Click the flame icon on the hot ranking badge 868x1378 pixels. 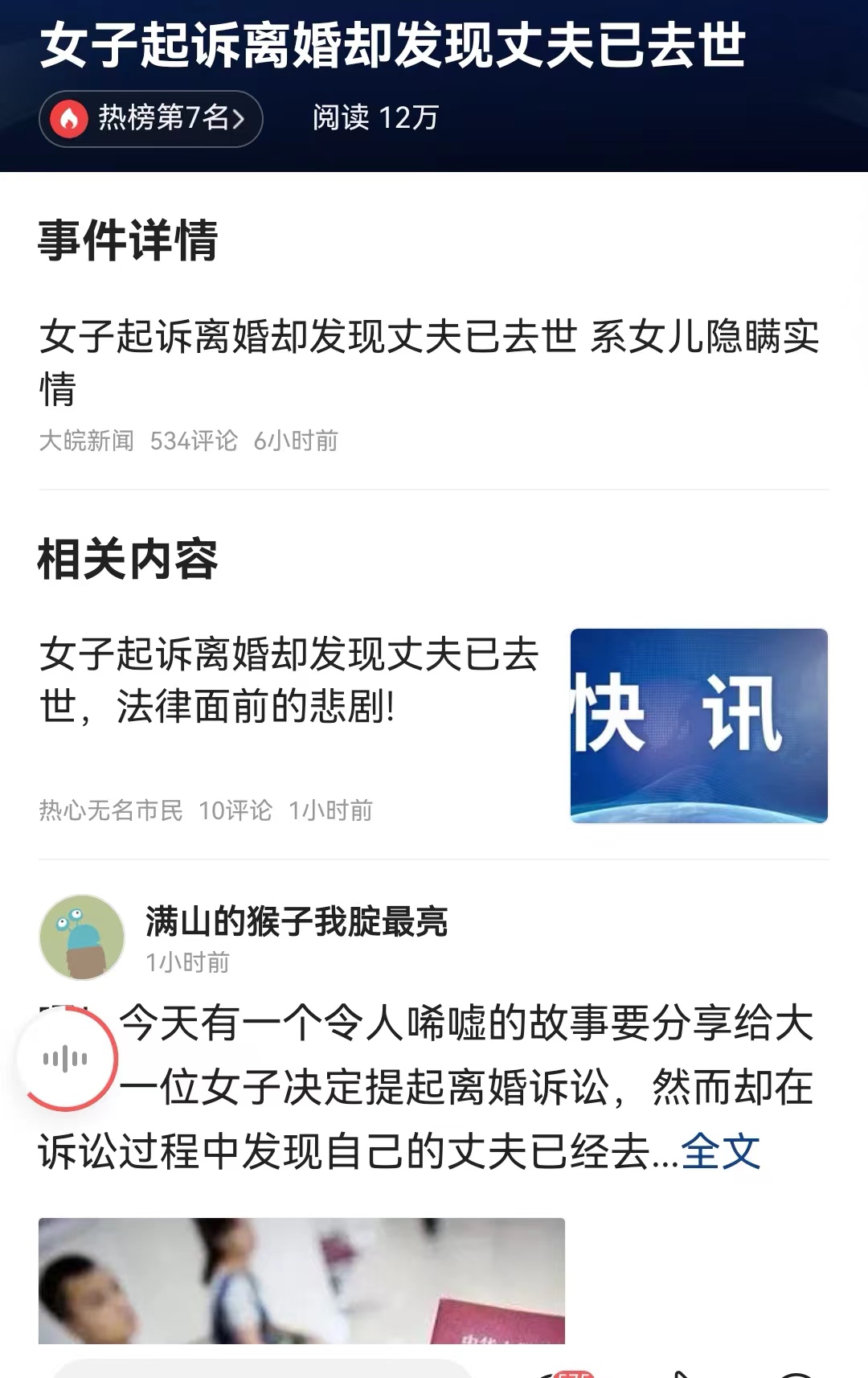(x=72, y=117)
